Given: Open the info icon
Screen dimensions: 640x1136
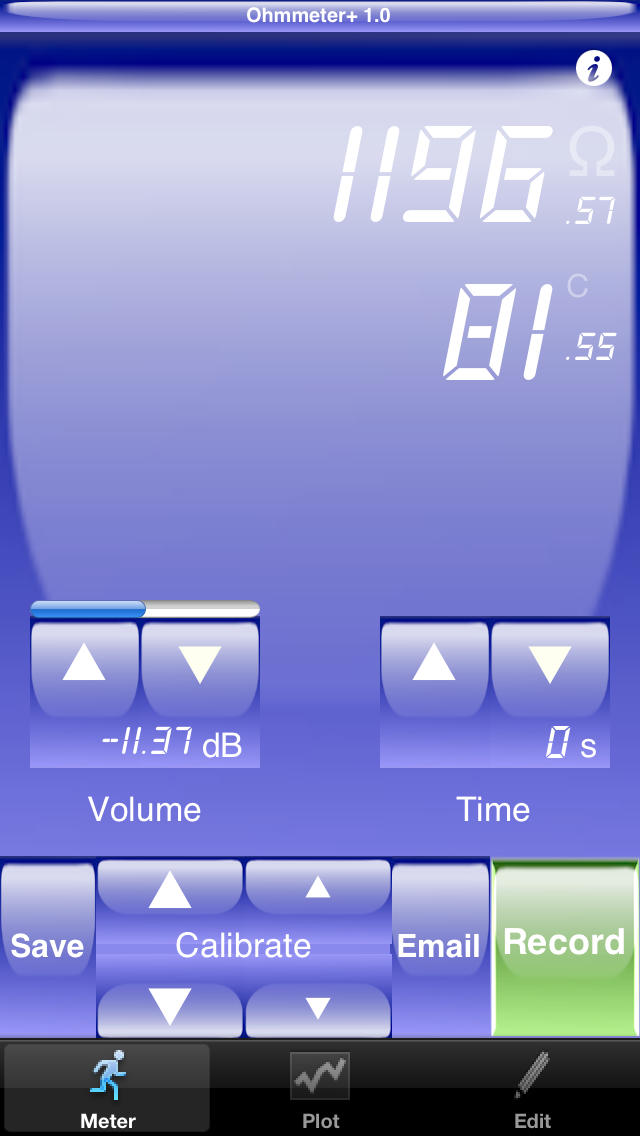Looking at the screenshot, I should click(594, 70).
